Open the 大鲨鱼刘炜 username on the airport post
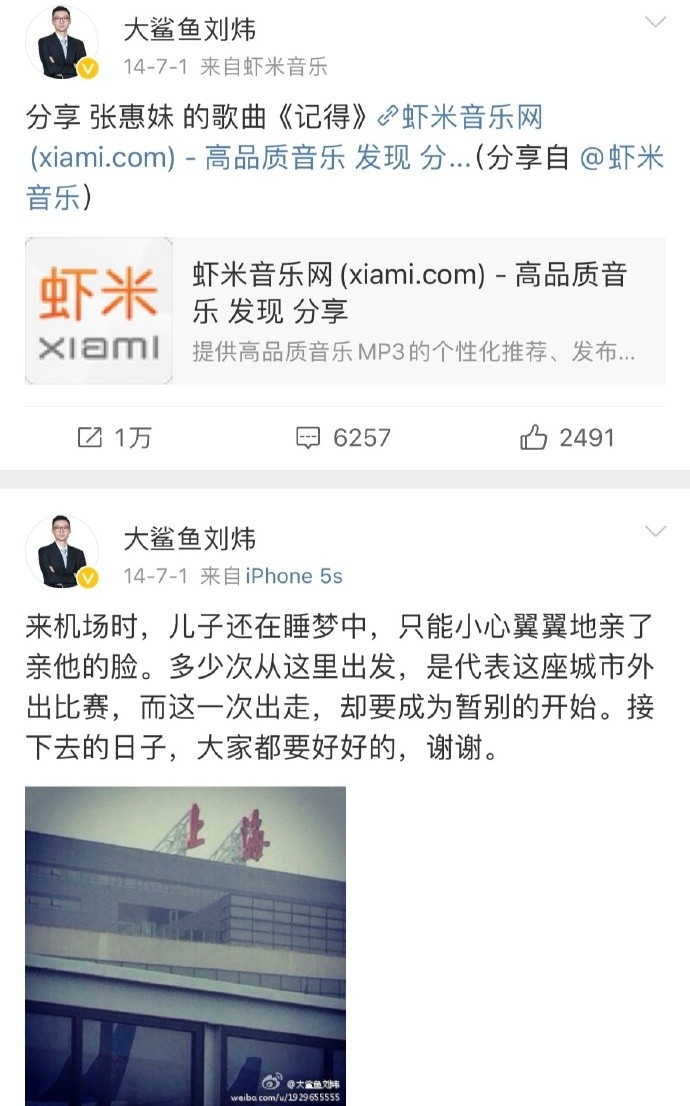This screenshot has width=690, height=1106. click(x=189, y=539)
